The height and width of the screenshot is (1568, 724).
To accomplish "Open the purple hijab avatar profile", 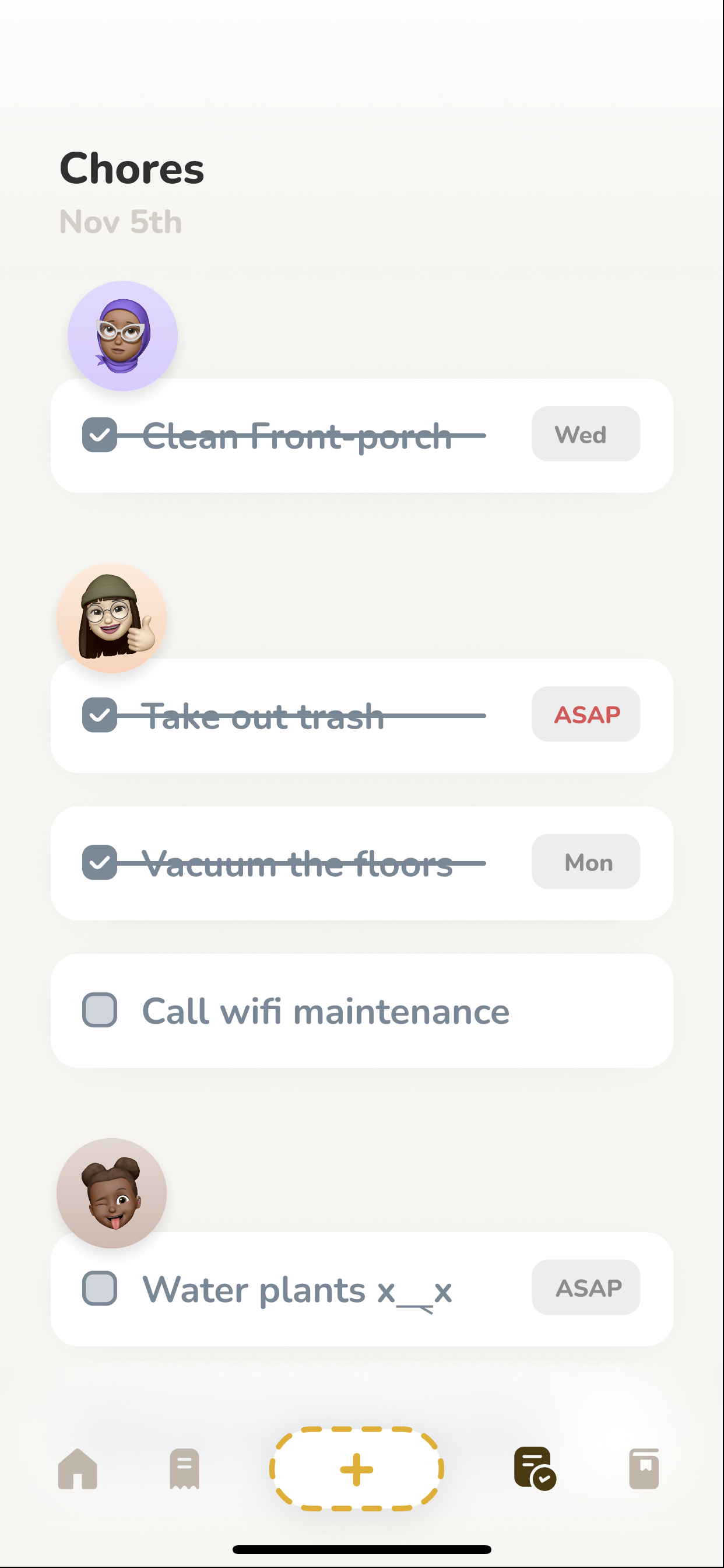I will coord(123,335).
